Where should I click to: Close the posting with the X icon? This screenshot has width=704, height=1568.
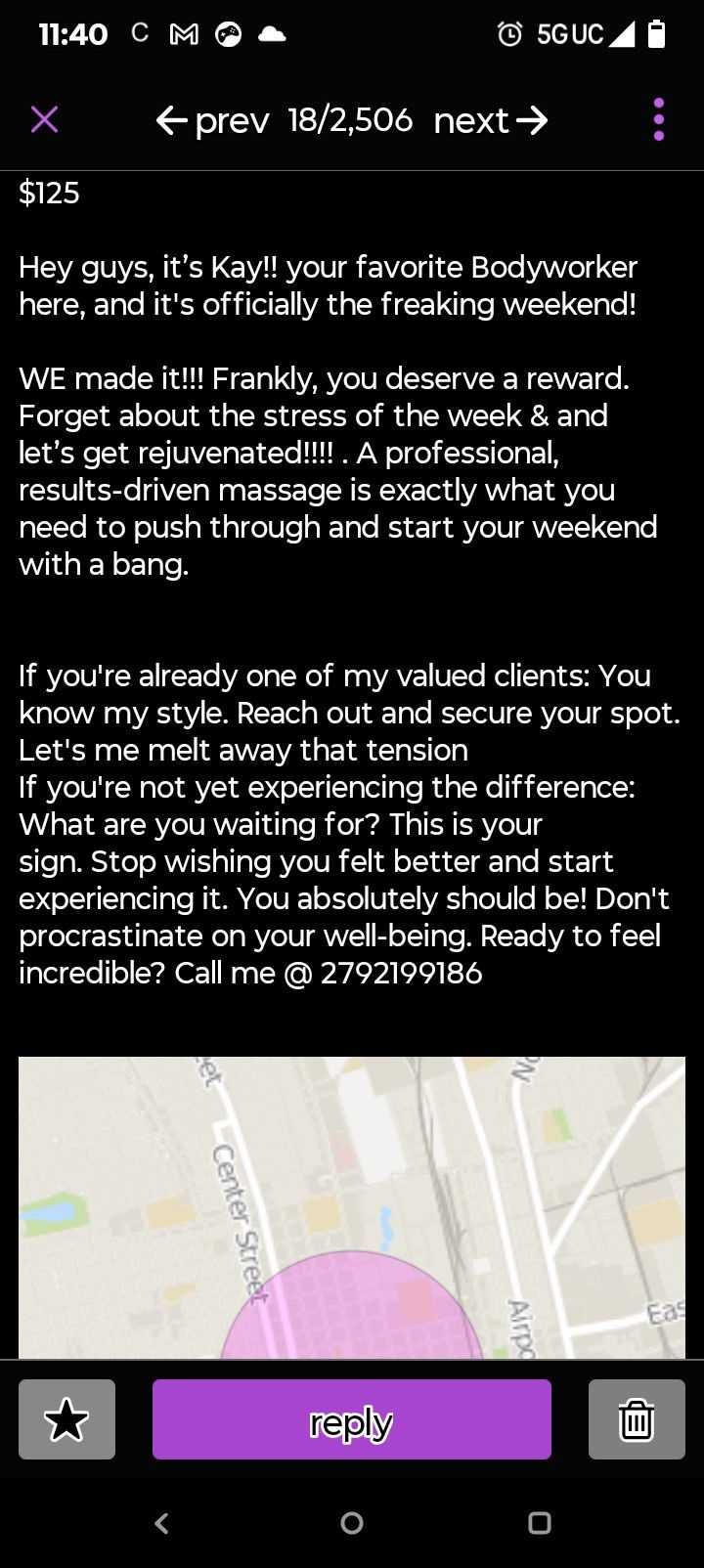point(45,120)
